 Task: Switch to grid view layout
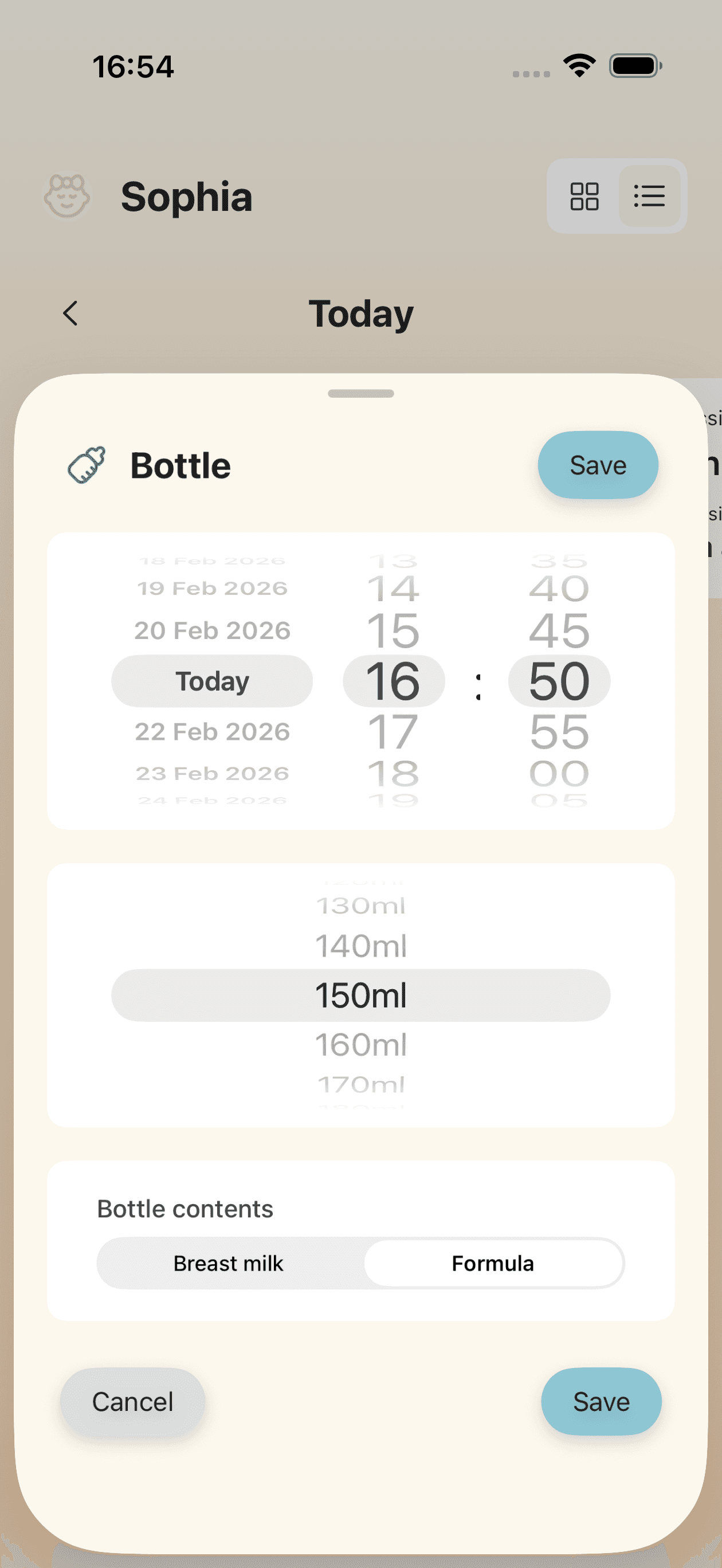pos(584,197)
